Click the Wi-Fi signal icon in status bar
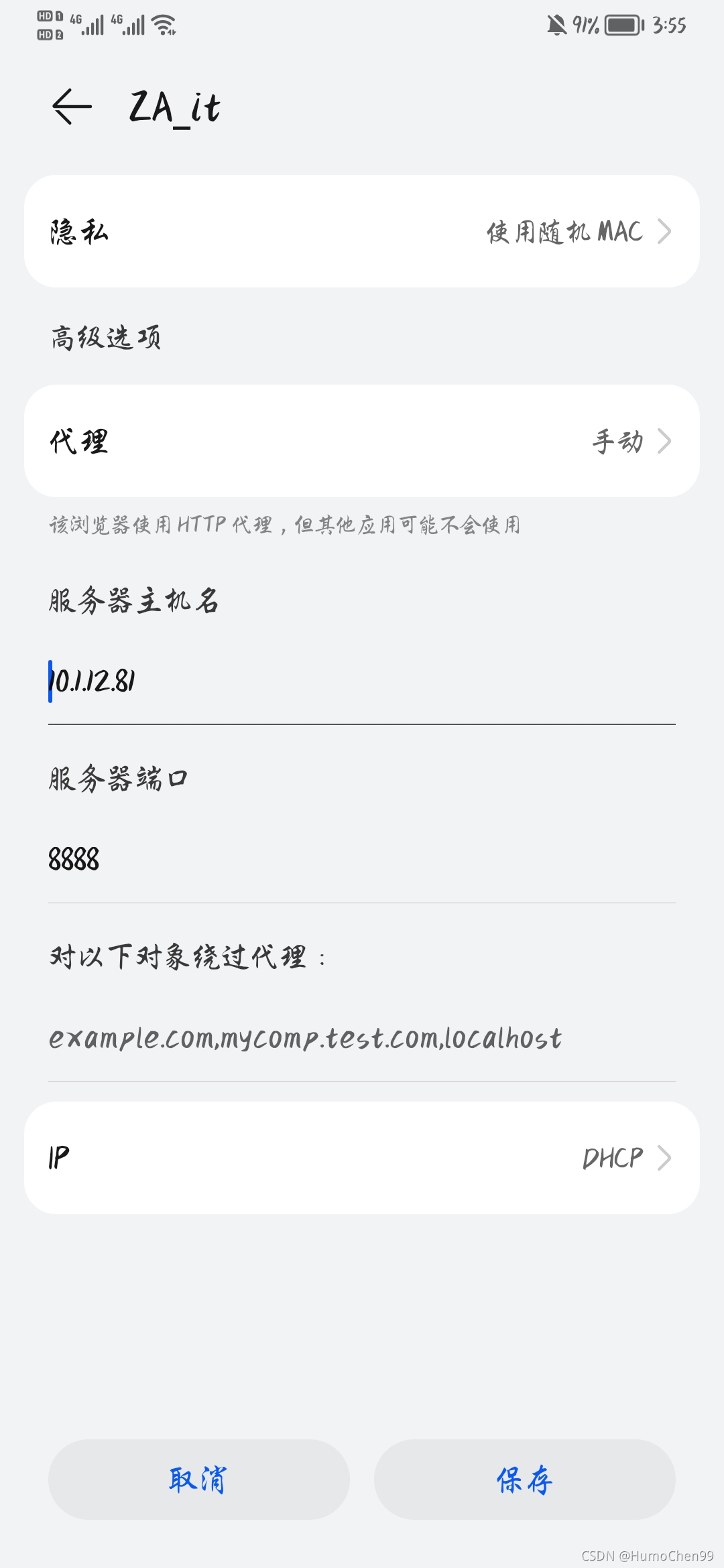 pyautogui.click(x=164, y=25)
